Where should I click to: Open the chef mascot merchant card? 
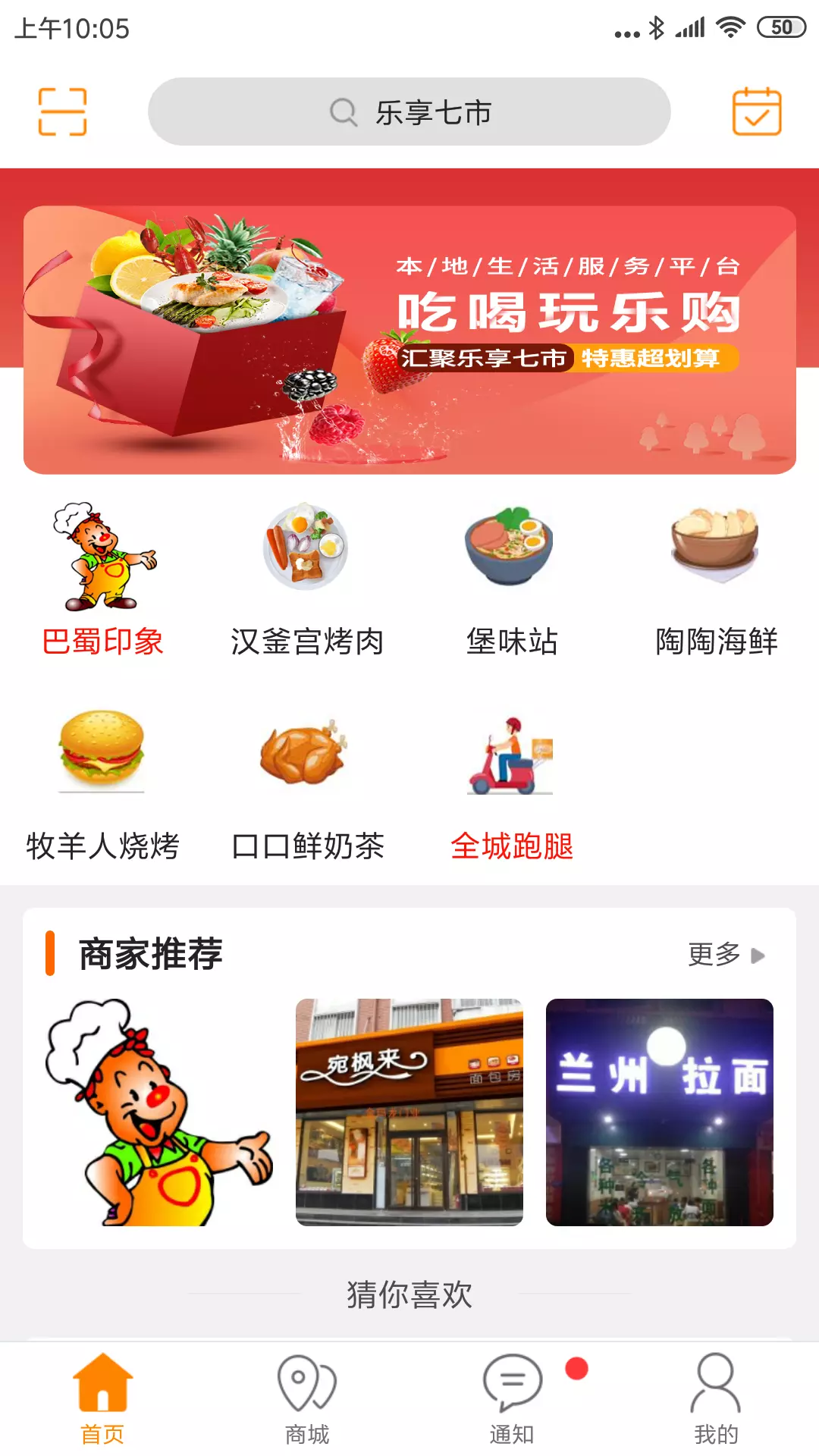tap(159, 1112)
